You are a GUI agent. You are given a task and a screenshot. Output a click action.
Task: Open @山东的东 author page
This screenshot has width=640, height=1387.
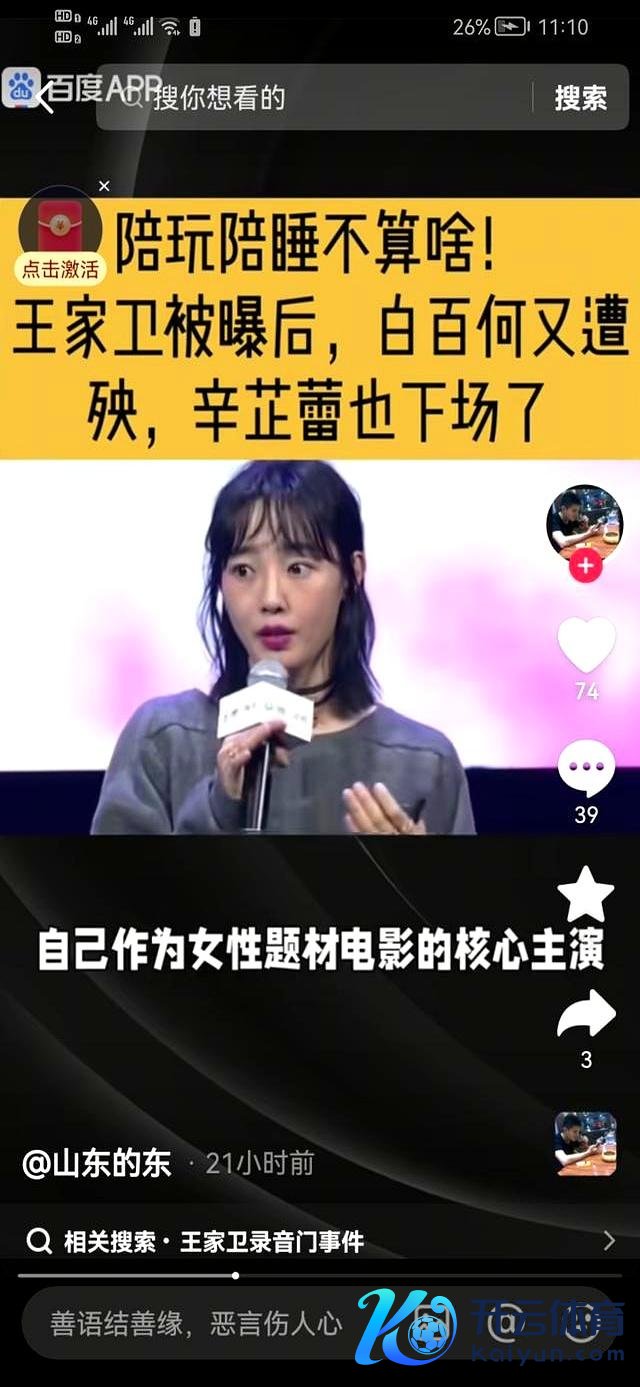97,1163
